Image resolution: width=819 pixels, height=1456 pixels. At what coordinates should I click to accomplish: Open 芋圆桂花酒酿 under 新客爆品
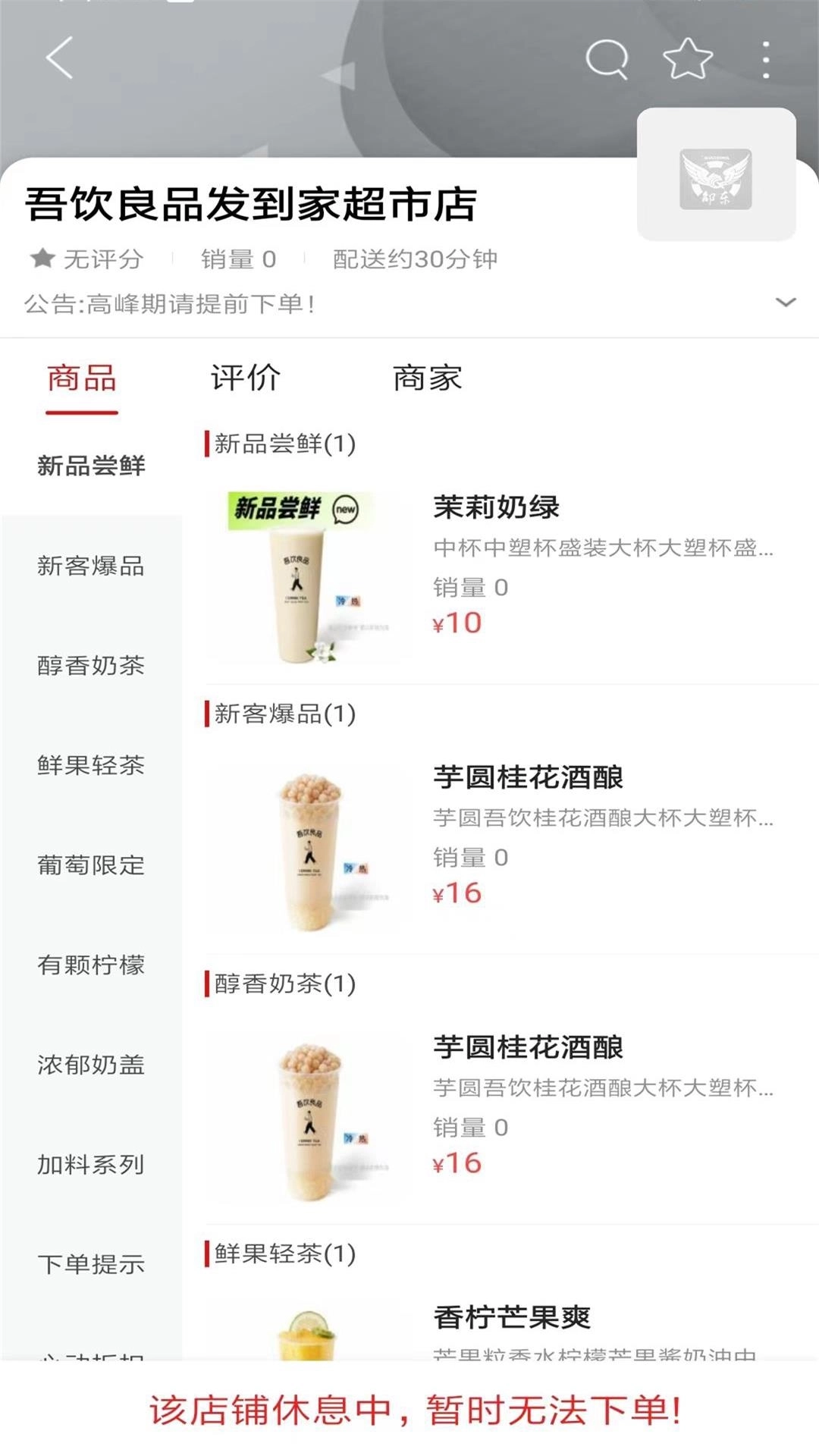(528, 777)
